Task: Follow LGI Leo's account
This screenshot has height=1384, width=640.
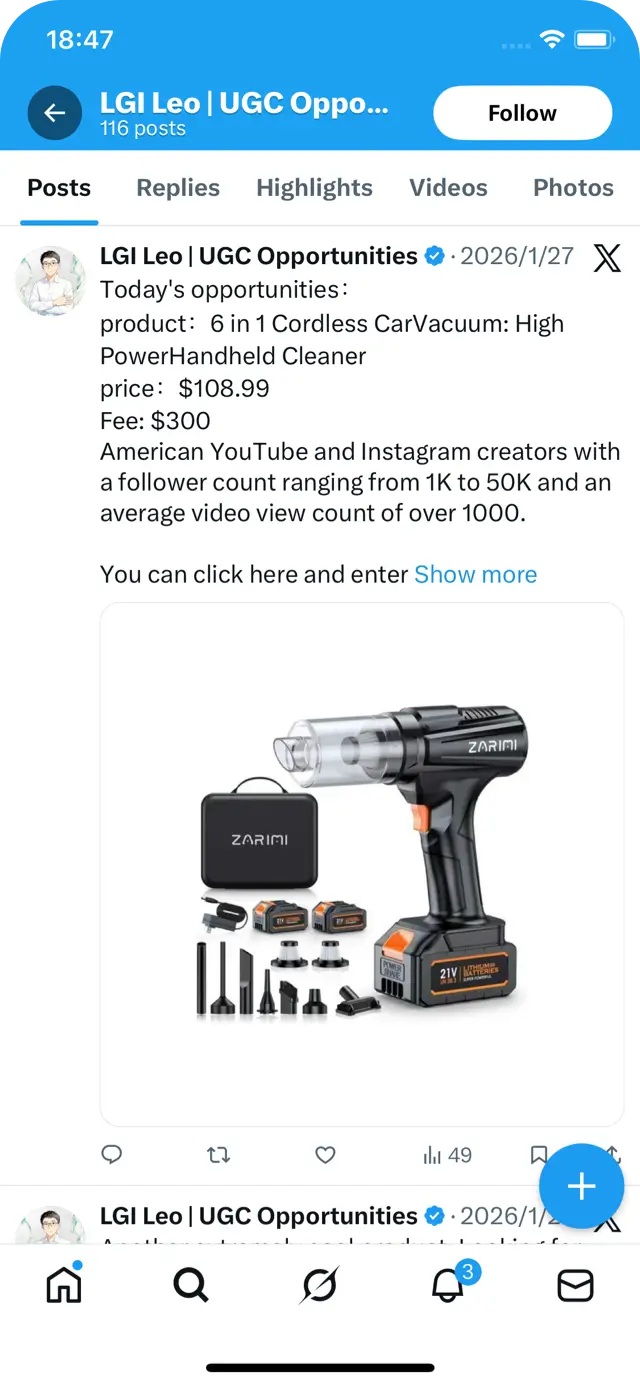Action: [522, 113]
